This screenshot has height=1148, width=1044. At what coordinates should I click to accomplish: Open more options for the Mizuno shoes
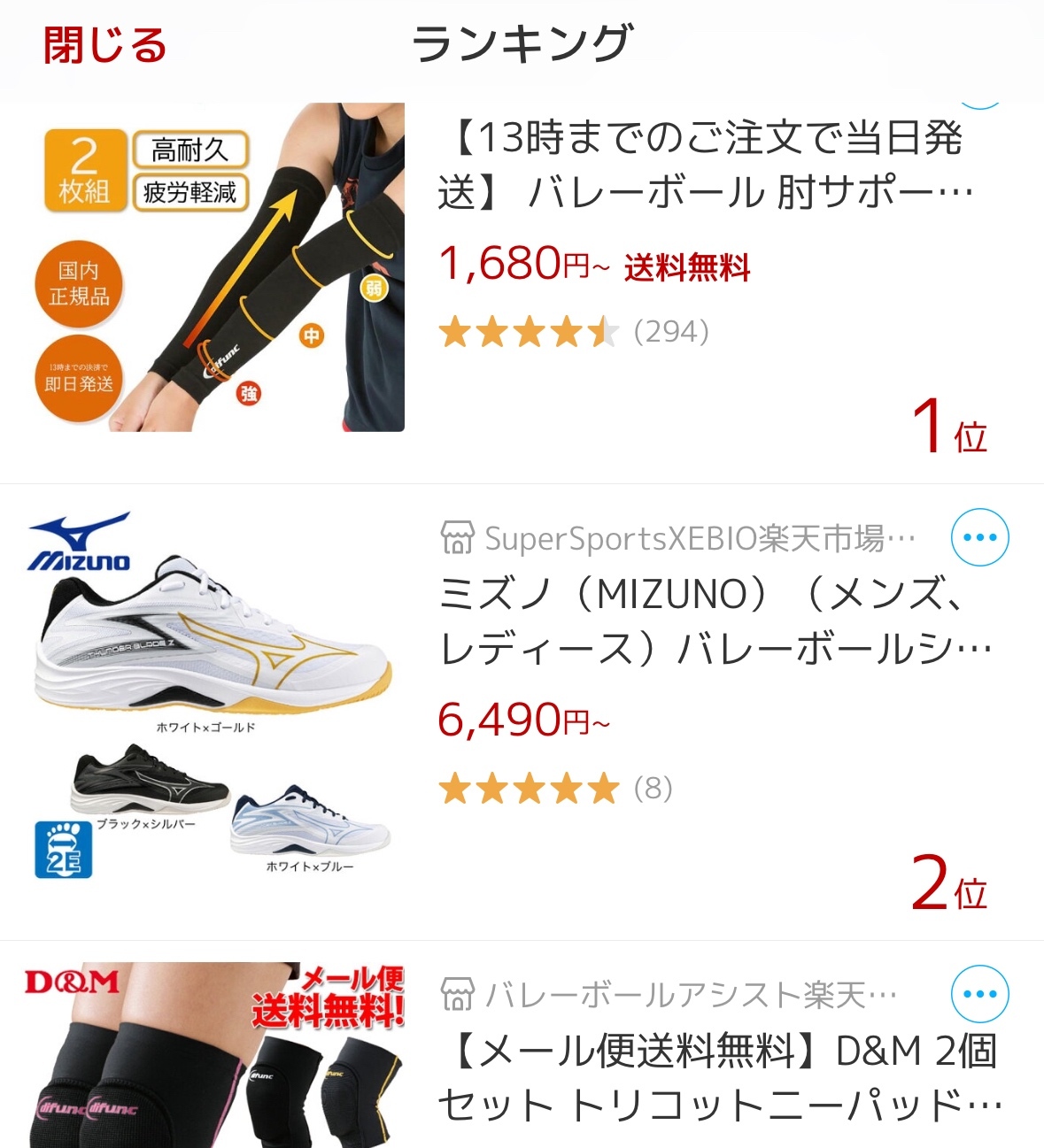pos(979,537)
